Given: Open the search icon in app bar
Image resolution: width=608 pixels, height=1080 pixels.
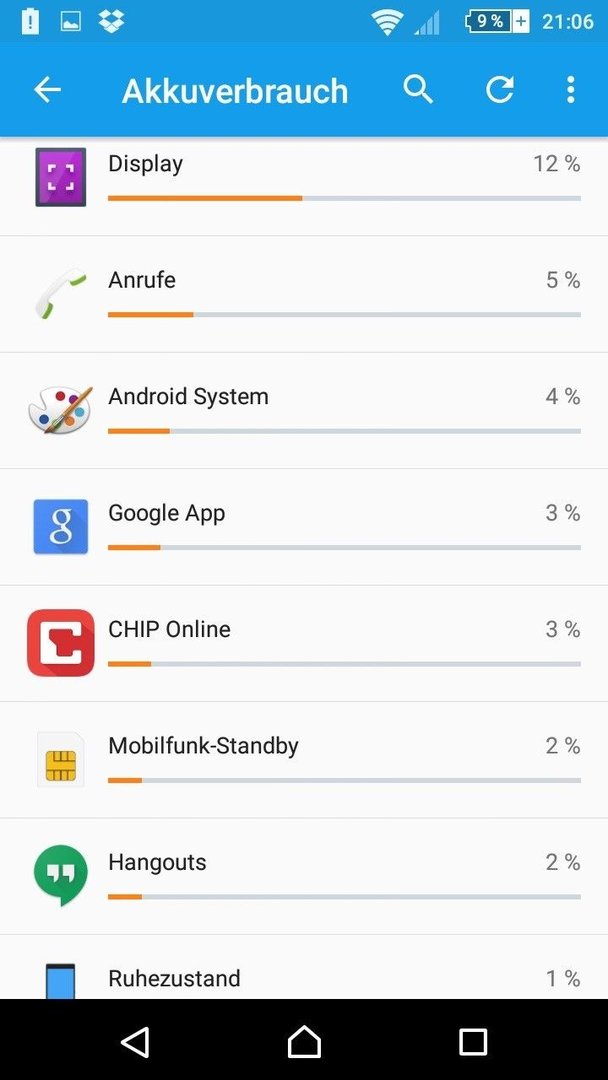Looking at the screenshot, I should [418, 90].
